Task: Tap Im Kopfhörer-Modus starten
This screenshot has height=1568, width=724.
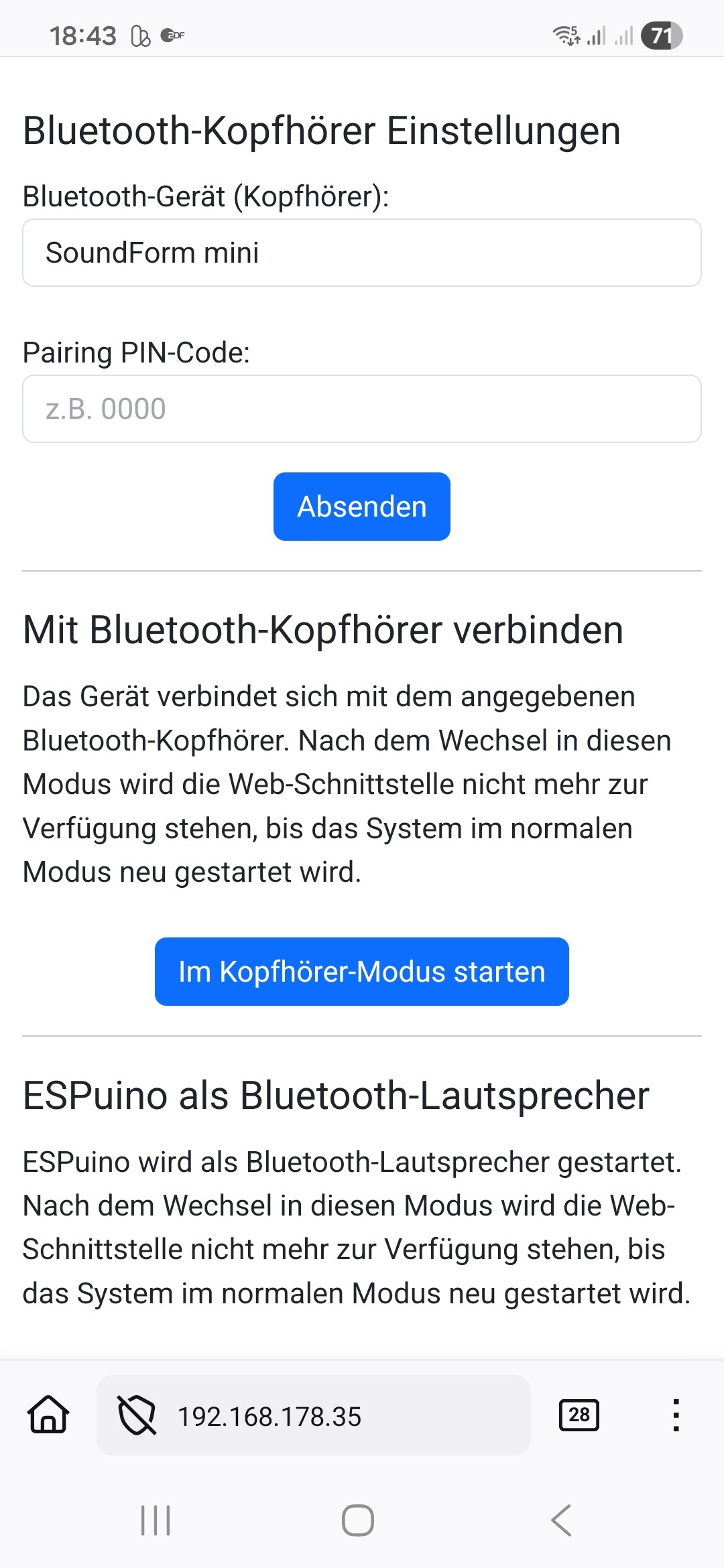Action: click(362, 972)
